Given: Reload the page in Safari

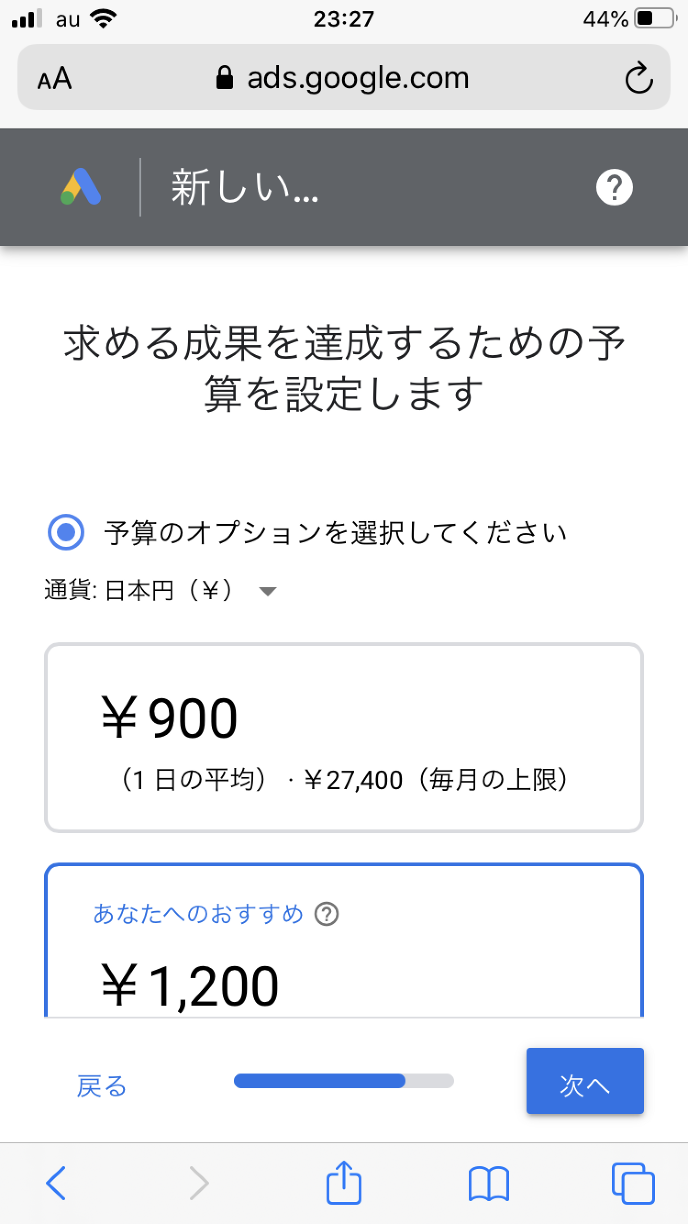Looking at the screenshot, I should 638,78.
